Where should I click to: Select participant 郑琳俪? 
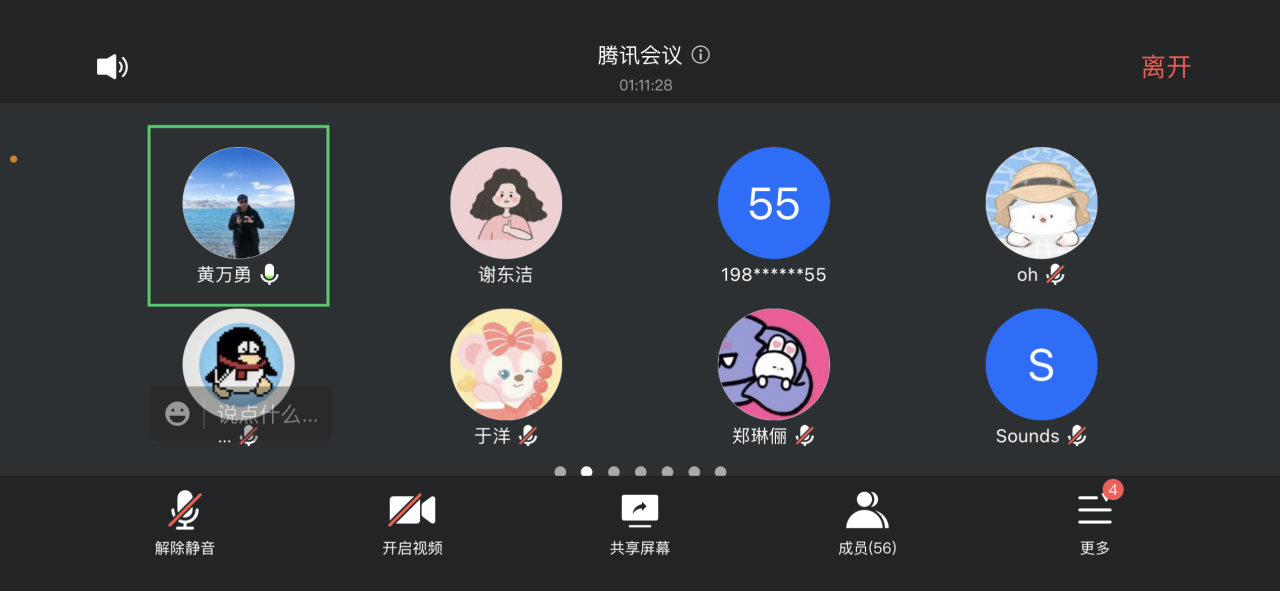774,365
